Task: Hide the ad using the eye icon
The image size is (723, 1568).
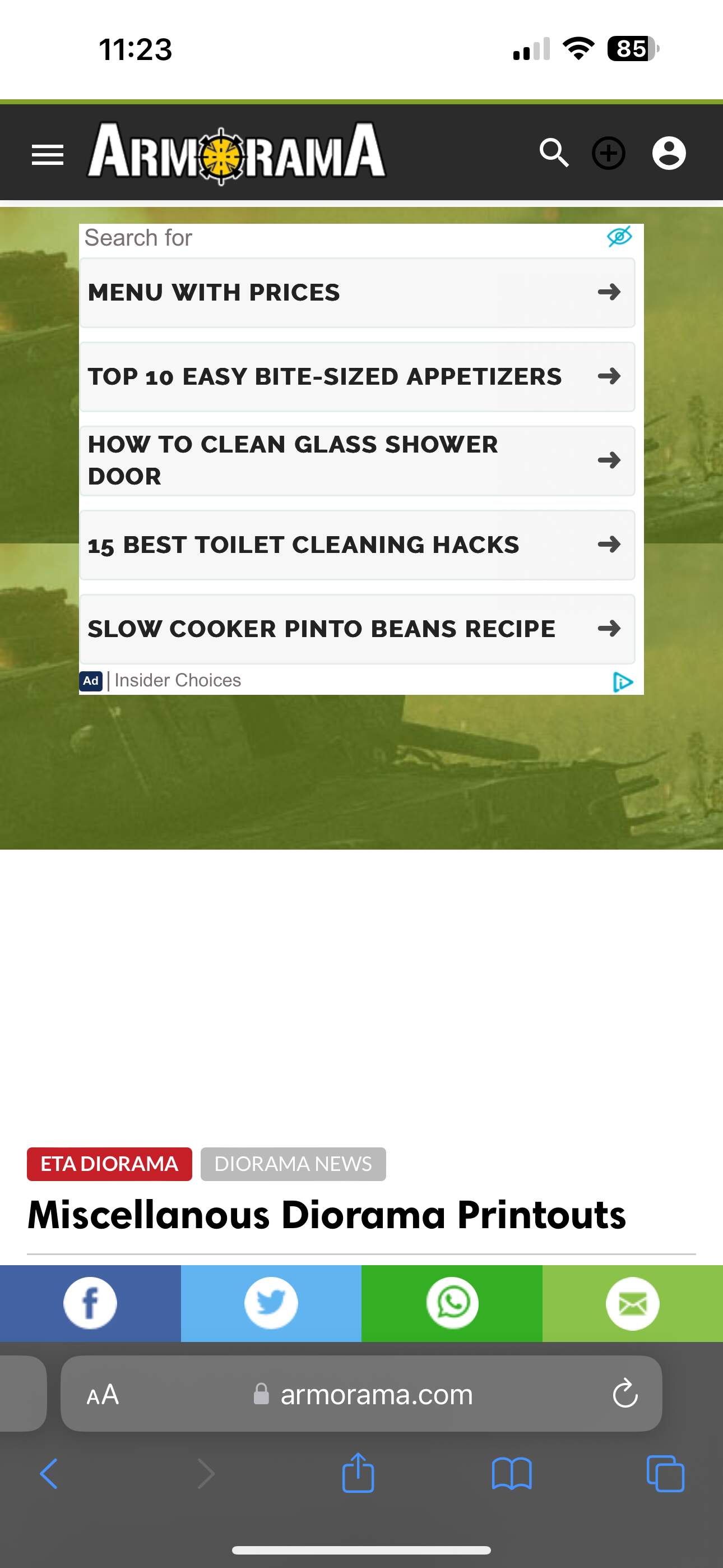Action: click(619, 236)
